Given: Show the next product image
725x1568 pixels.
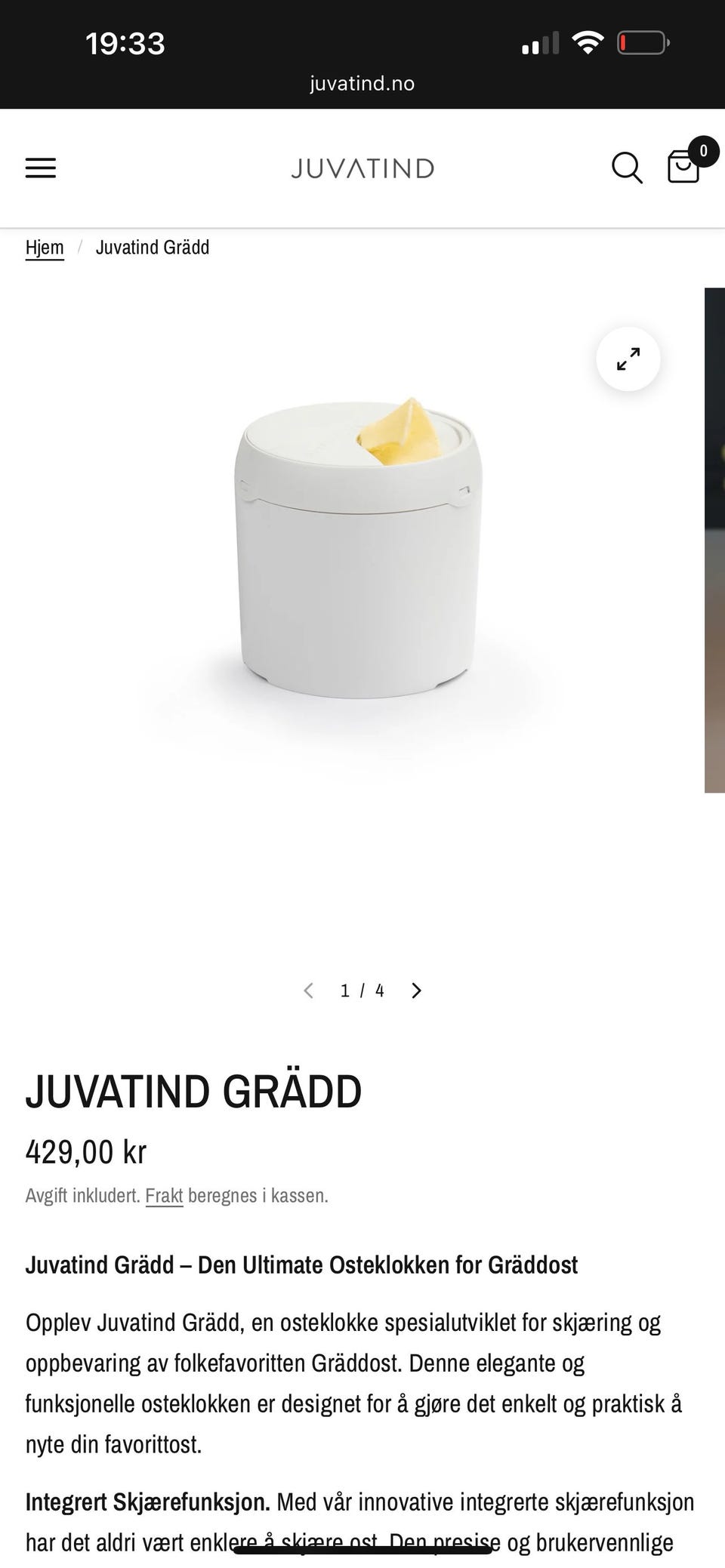Looking at the screenshot, I should pos(416,990).
